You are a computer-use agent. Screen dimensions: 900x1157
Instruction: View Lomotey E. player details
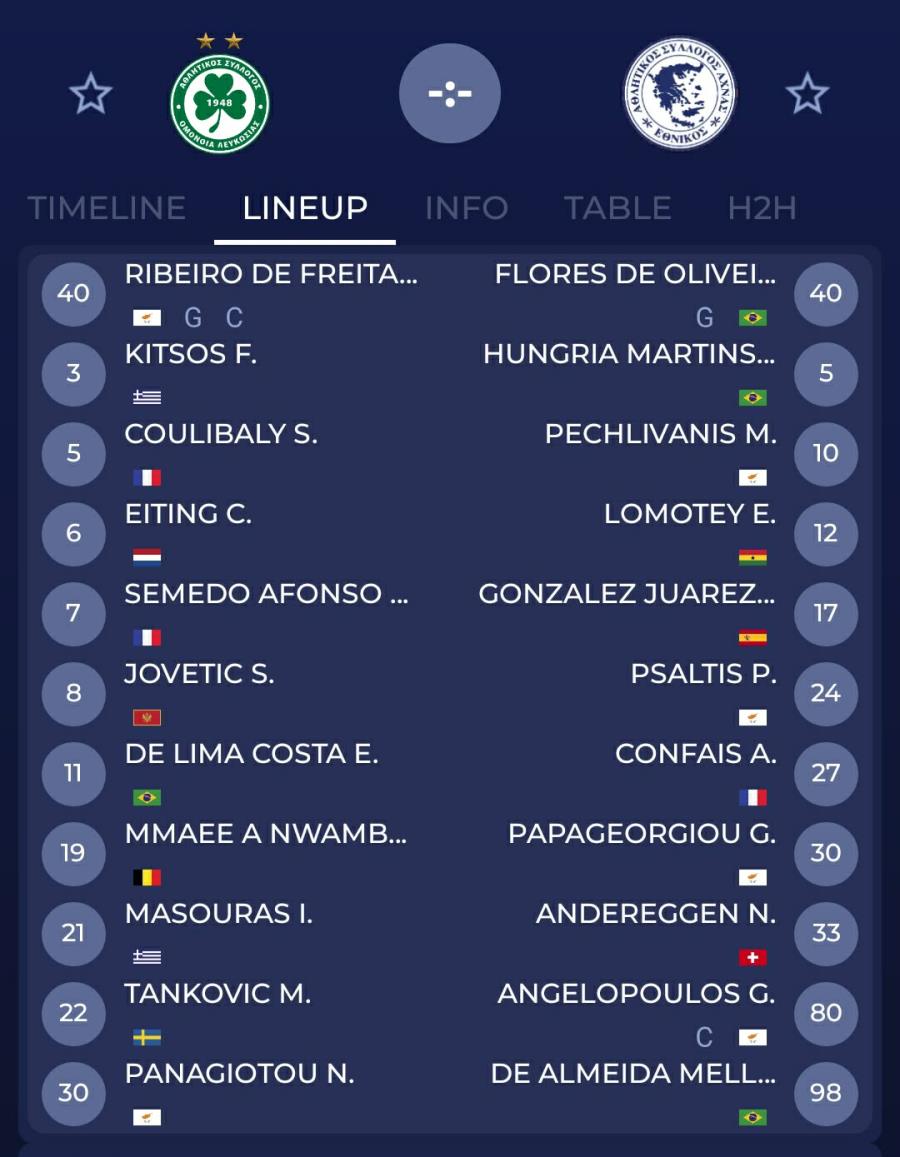pyautogui.click(x=689, y=514)
